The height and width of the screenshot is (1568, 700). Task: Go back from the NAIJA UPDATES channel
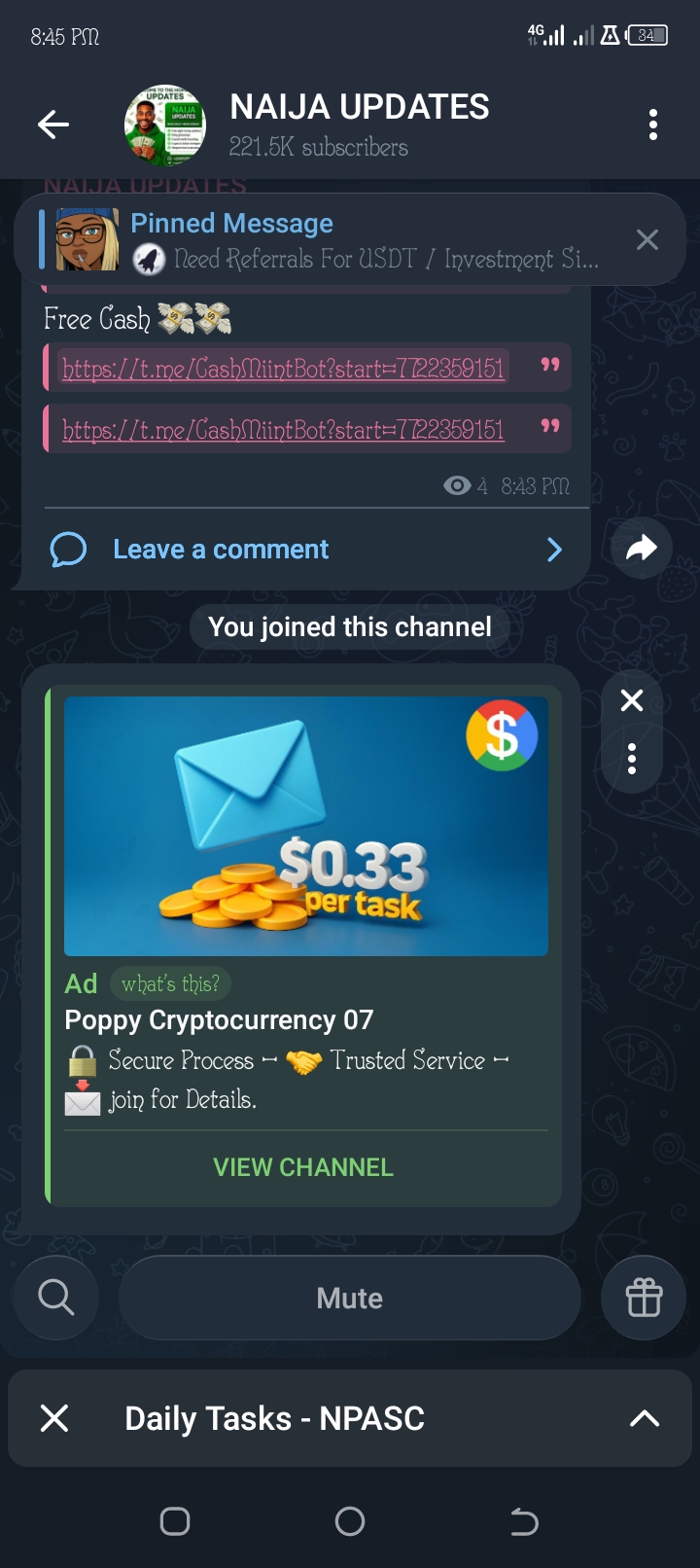click(53, 125)
